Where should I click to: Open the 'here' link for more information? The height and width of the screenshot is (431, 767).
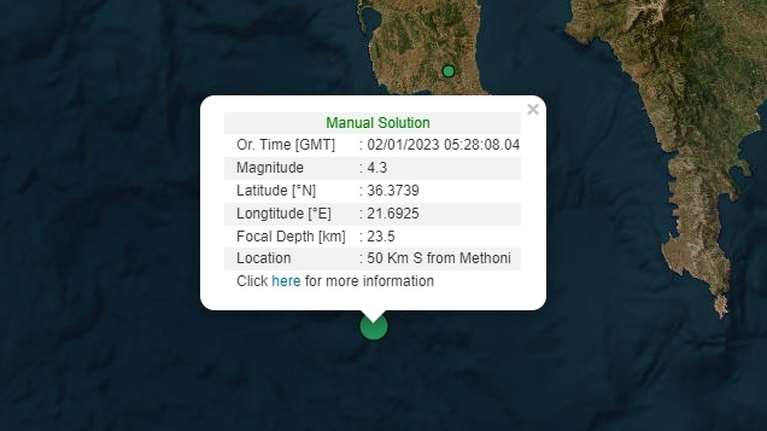click(286, 281)
